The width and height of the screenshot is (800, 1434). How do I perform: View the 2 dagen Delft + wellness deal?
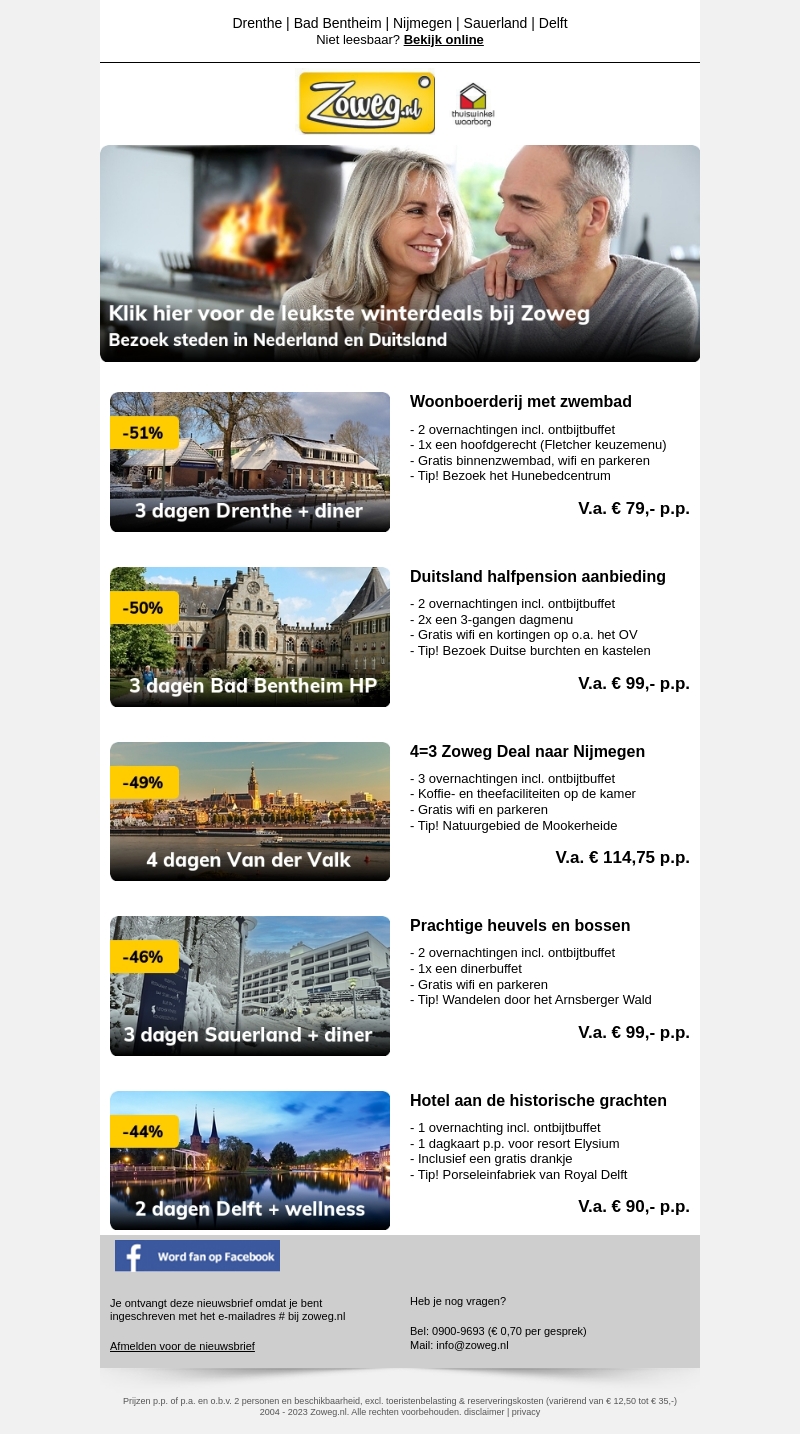point(250,1160)
